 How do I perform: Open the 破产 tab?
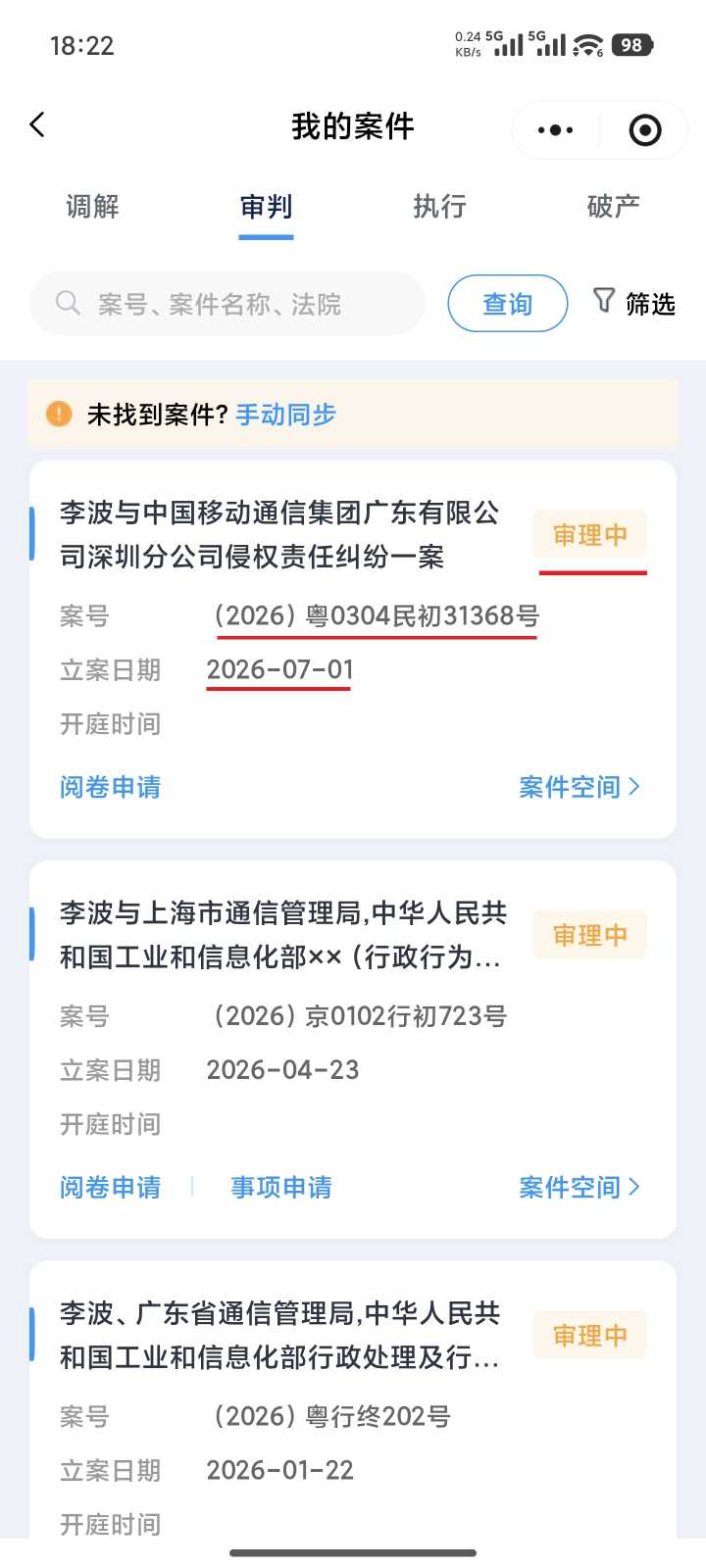(613, 207)
